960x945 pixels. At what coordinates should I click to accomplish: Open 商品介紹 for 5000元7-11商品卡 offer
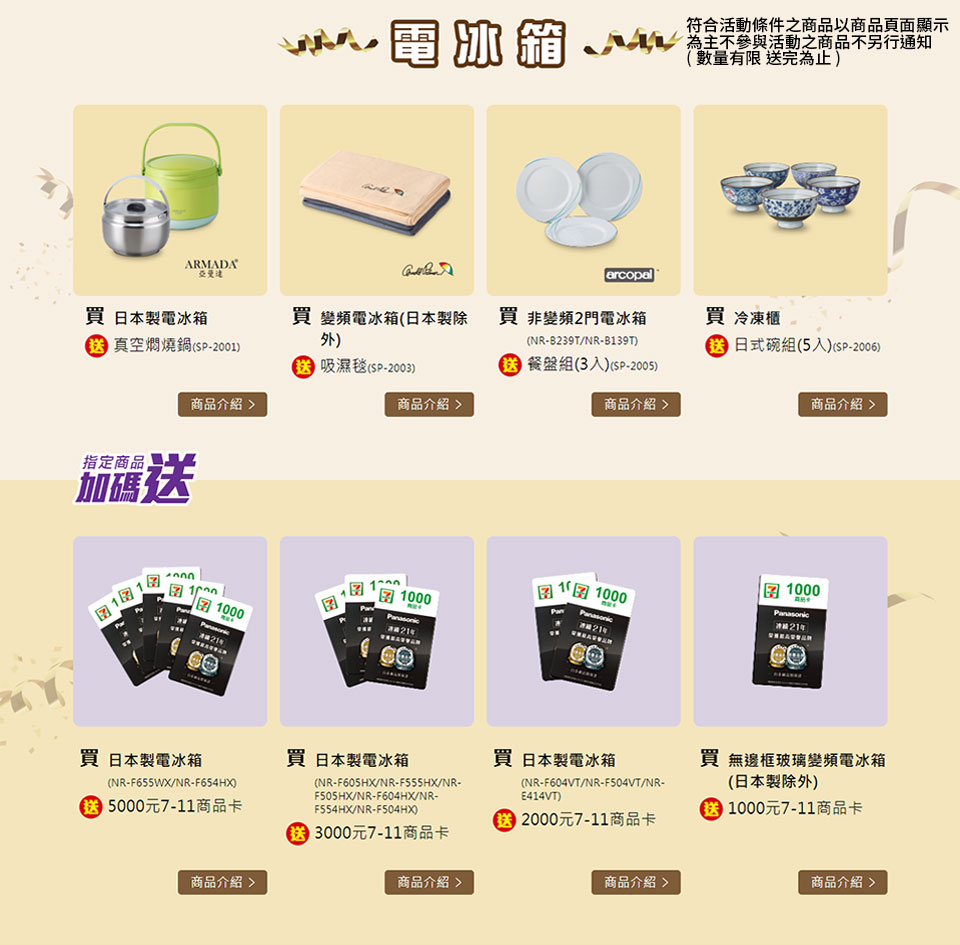pos(222,882)
